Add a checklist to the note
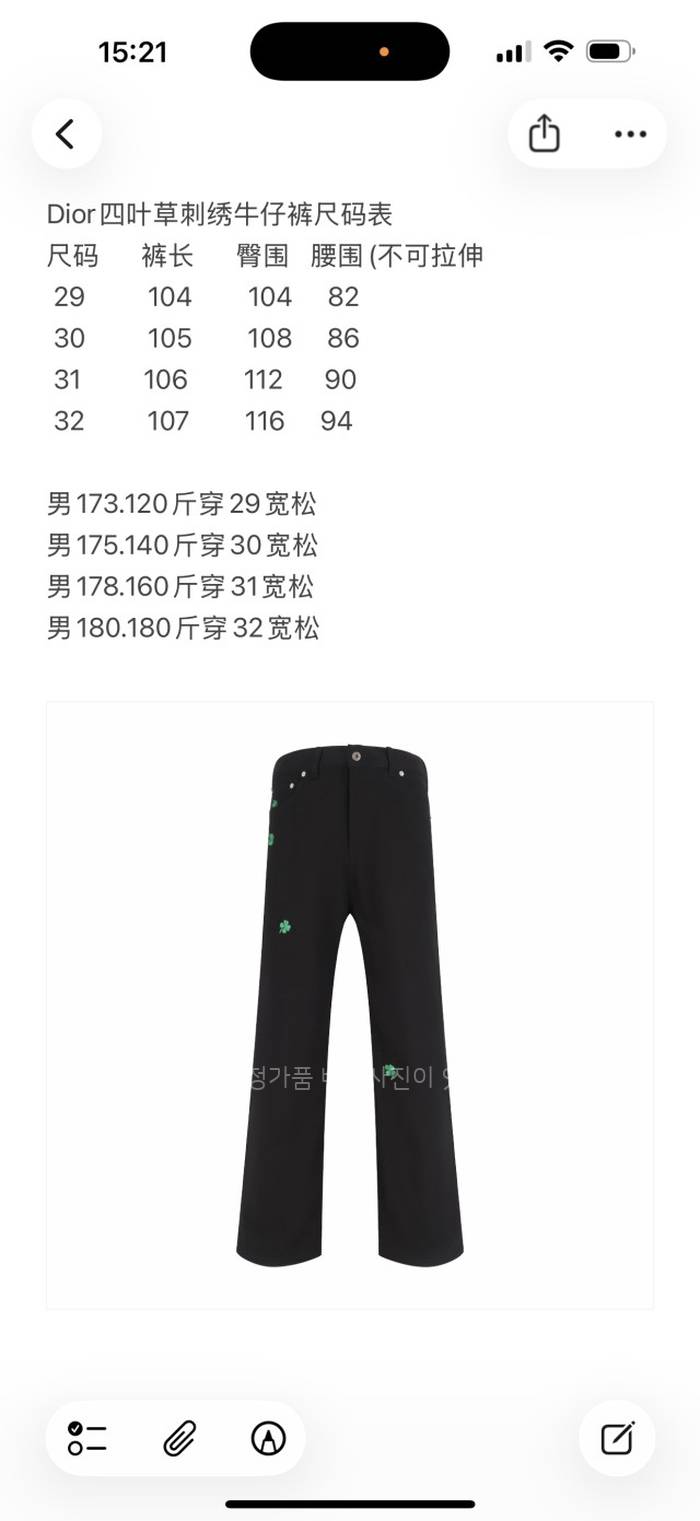The height and width of the screenshot is (1521, 700). tap(88, 1438)
